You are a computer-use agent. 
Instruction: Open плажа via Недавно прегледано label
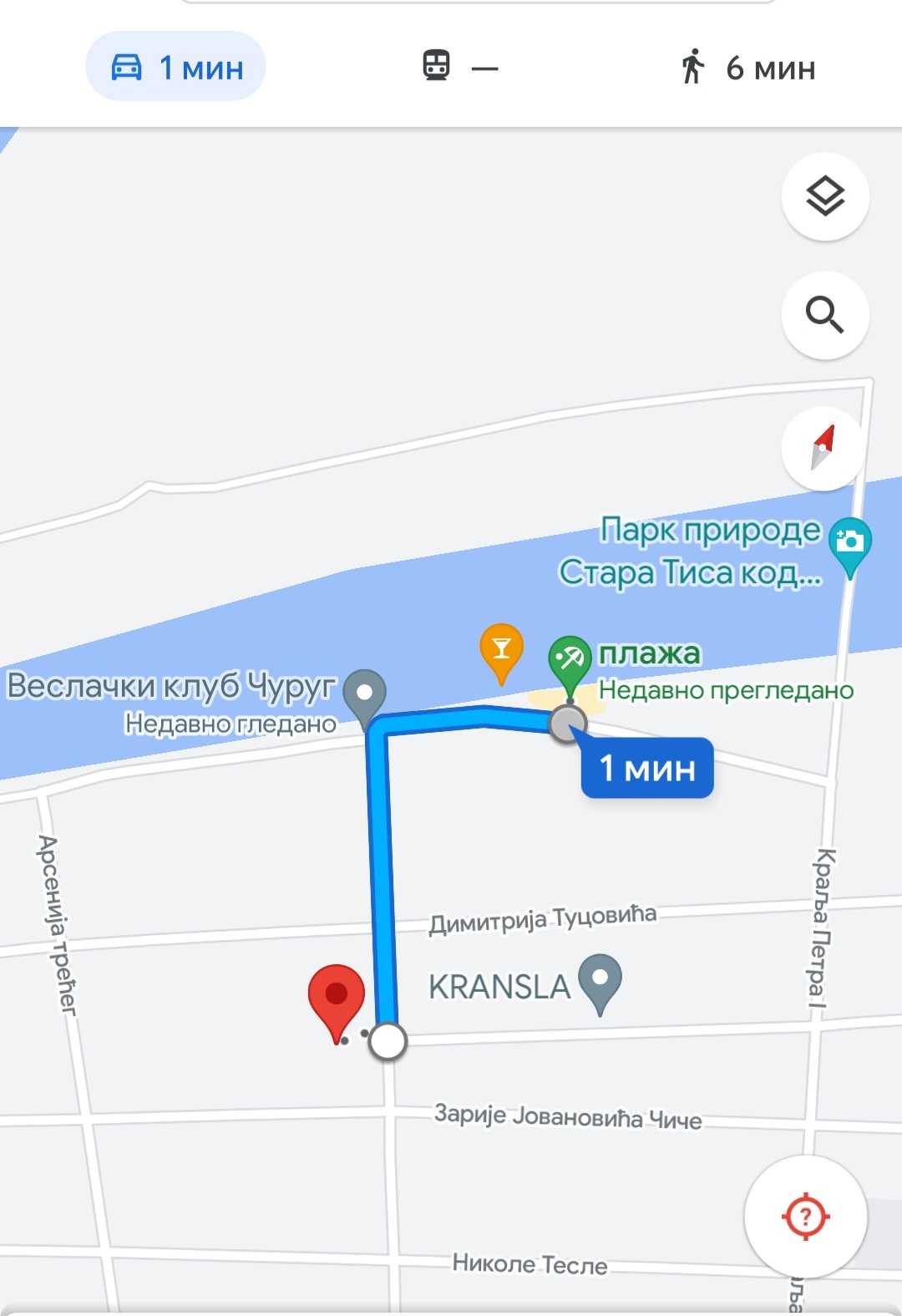[x=725, y=689]
